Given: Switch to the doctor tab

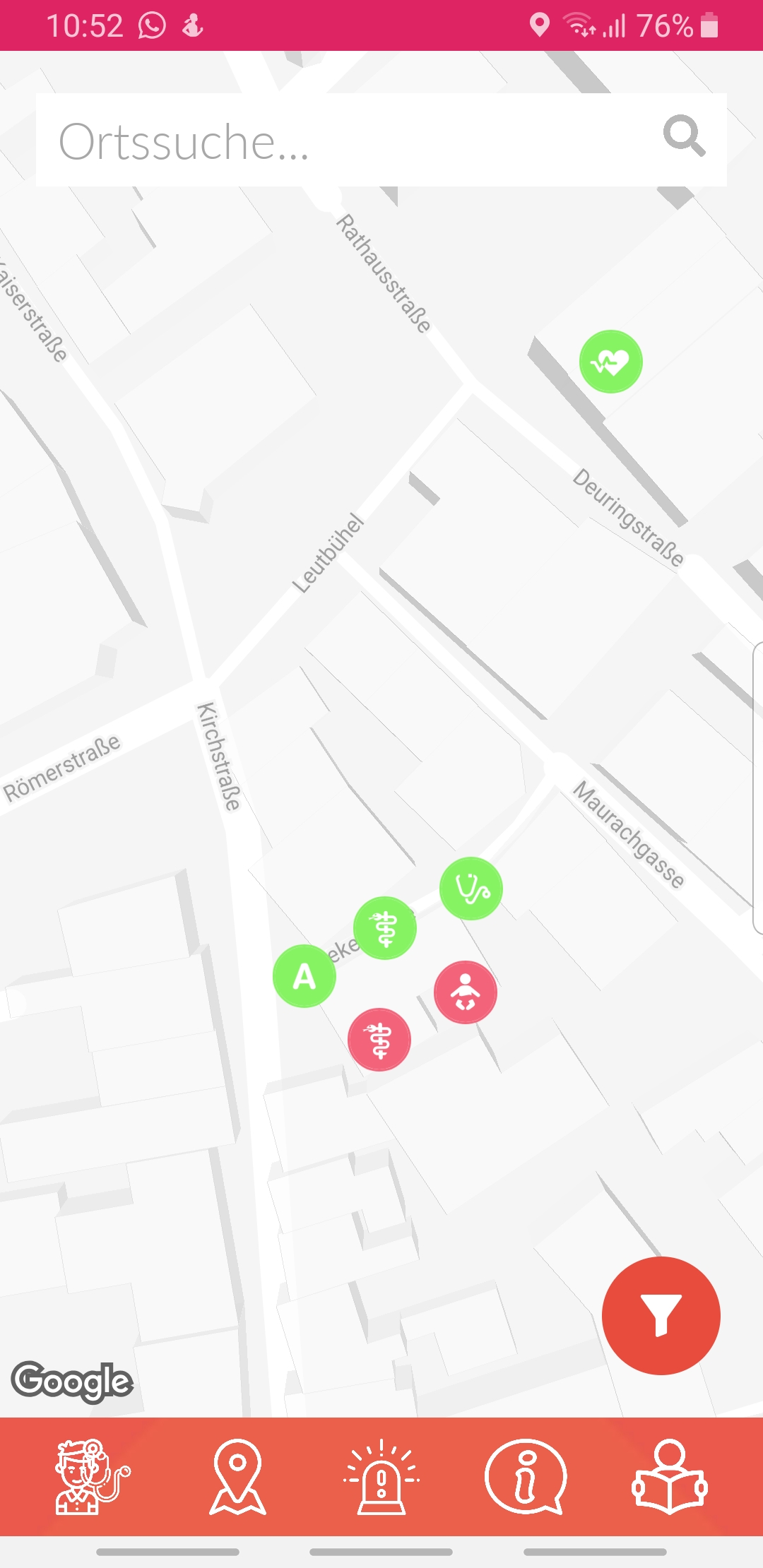Looking at the screenshot, I should (x=93, y=1477).
